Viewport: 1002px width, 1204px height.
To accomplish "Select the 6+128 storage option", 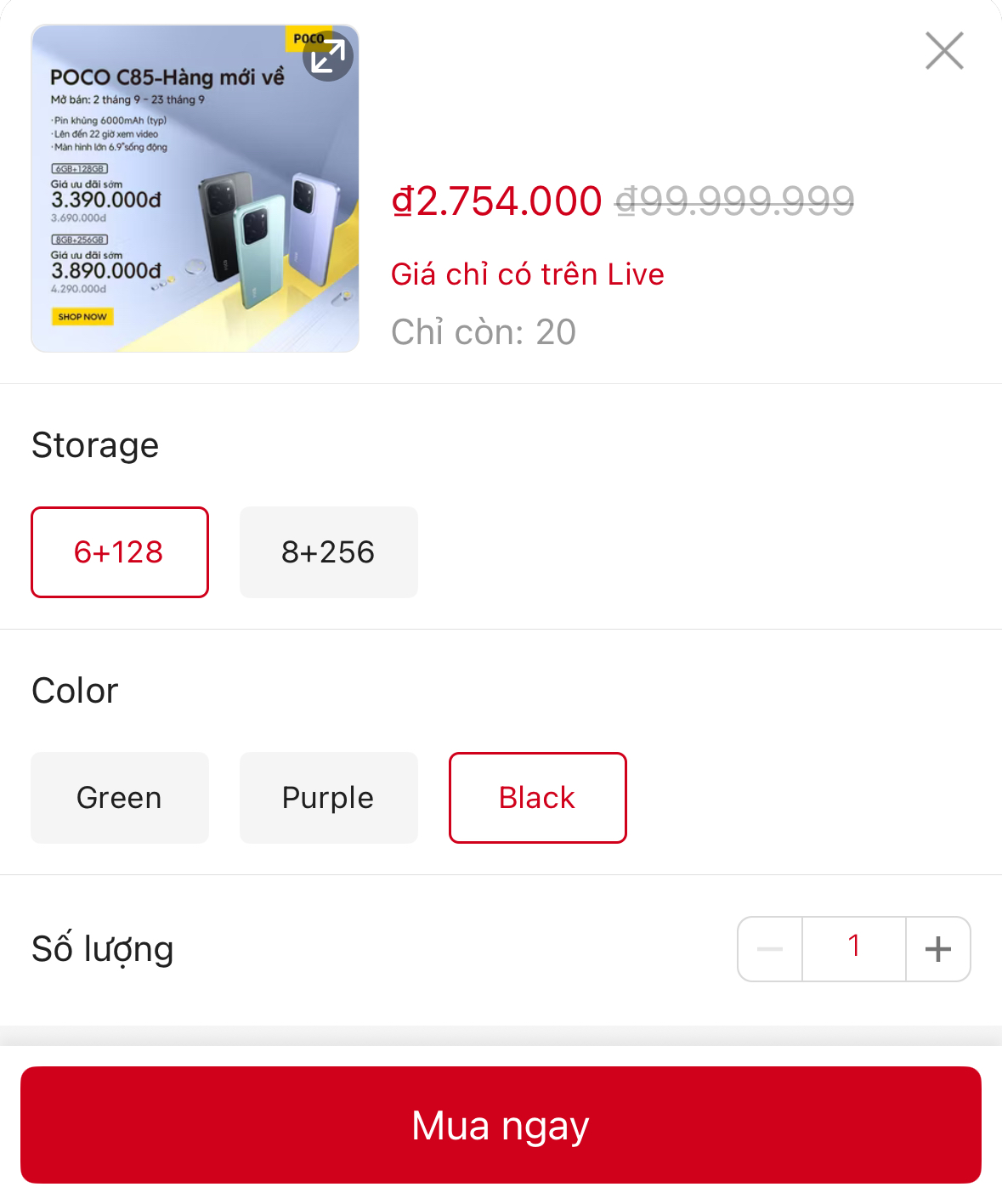I will click(x=120, y=552).
